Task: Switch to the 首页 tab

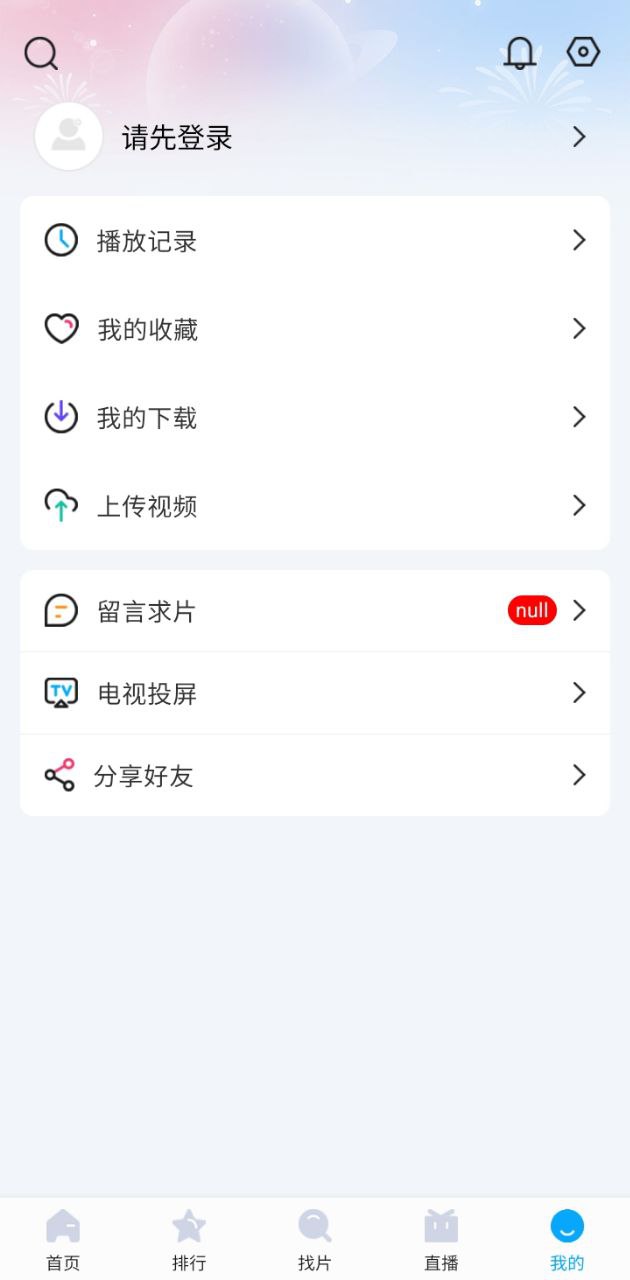Action: 63,1240
